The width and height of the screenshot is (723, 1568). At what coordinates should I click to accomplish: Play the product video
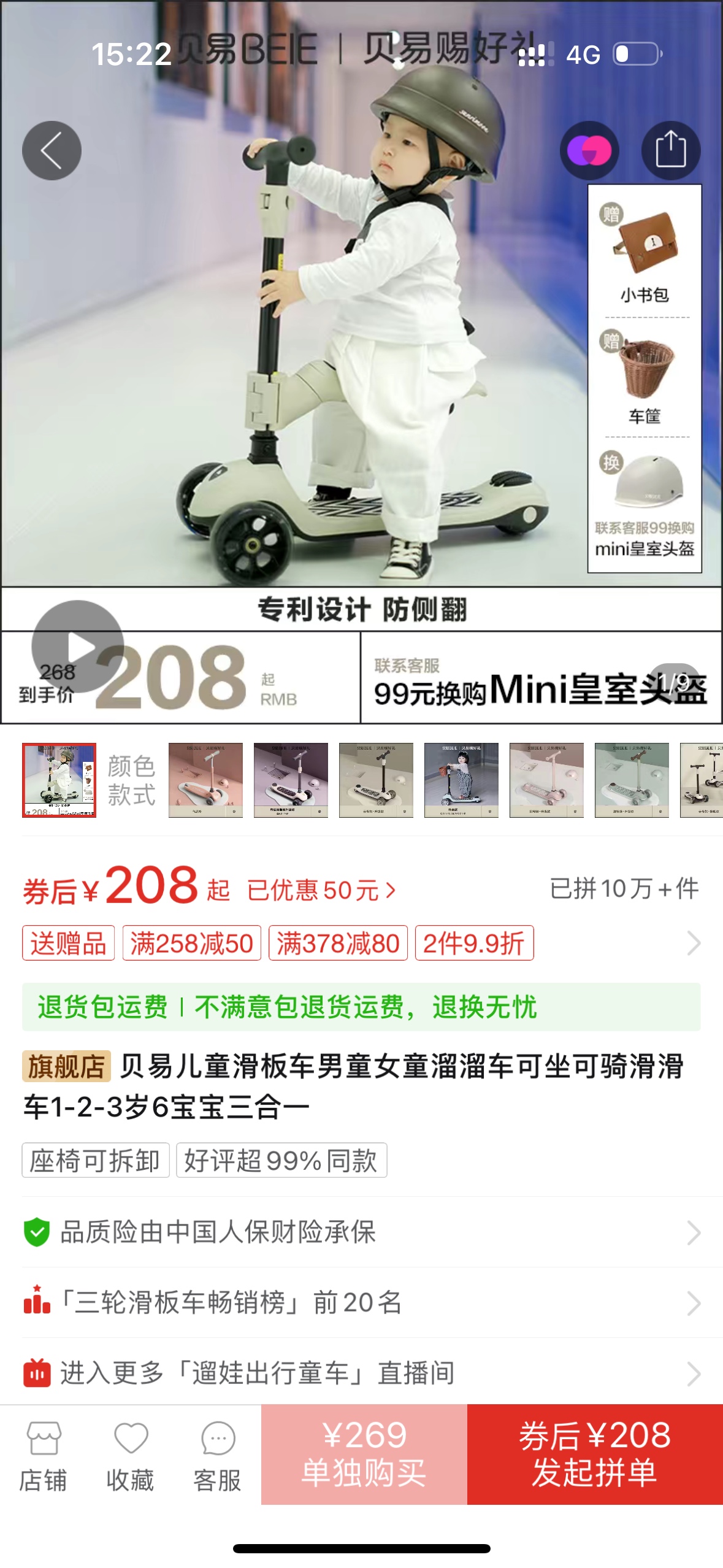point(78,646)
